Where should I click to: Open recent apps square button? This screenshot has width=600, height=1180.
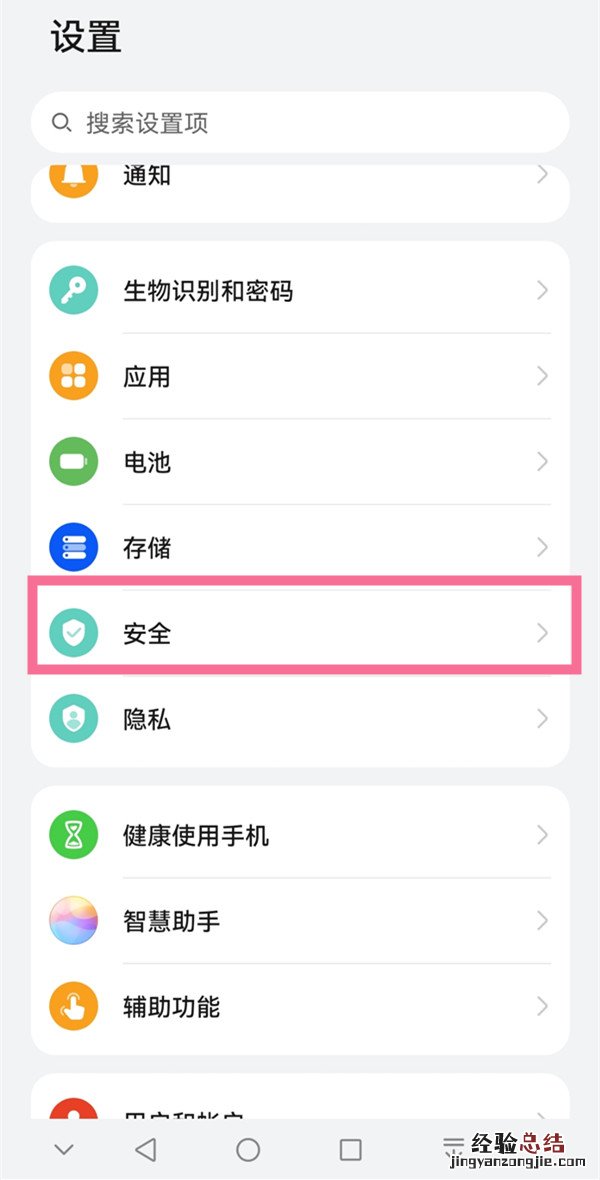[350, 1150]
